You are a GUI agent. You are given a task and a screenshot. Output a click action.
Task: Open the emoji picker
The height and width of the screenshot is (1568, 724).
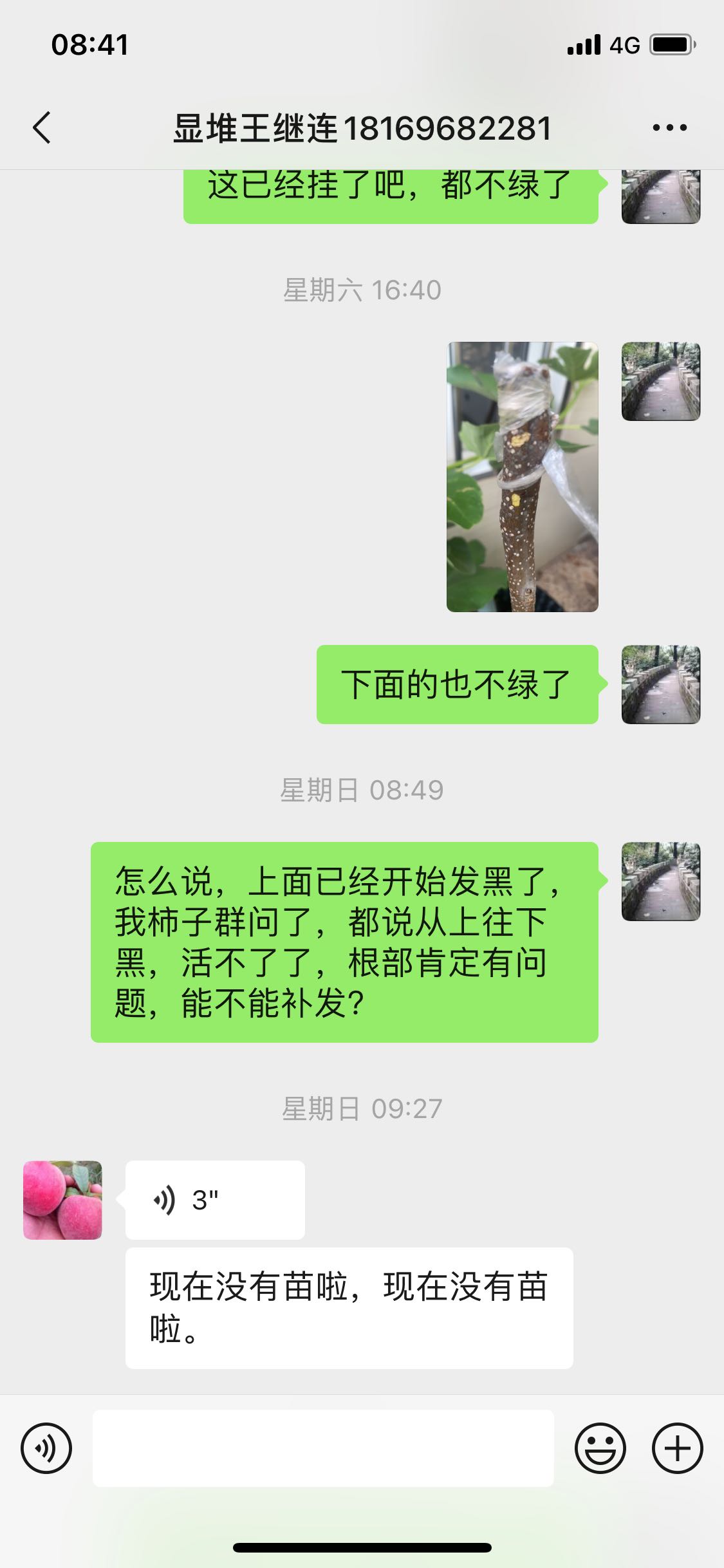coord(600,1448)
